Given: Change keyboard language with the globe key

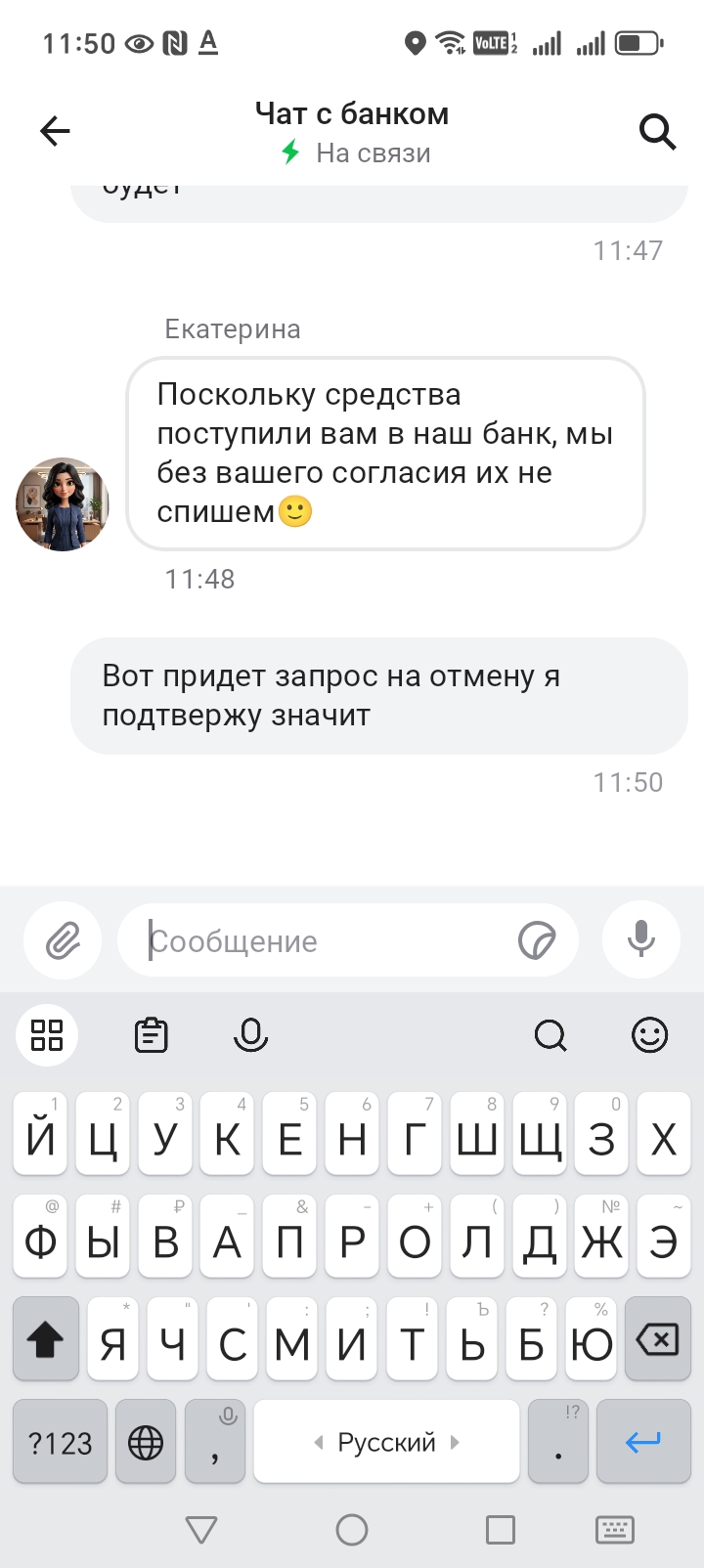Looking at the screenshot, I should click(146, 1443).
